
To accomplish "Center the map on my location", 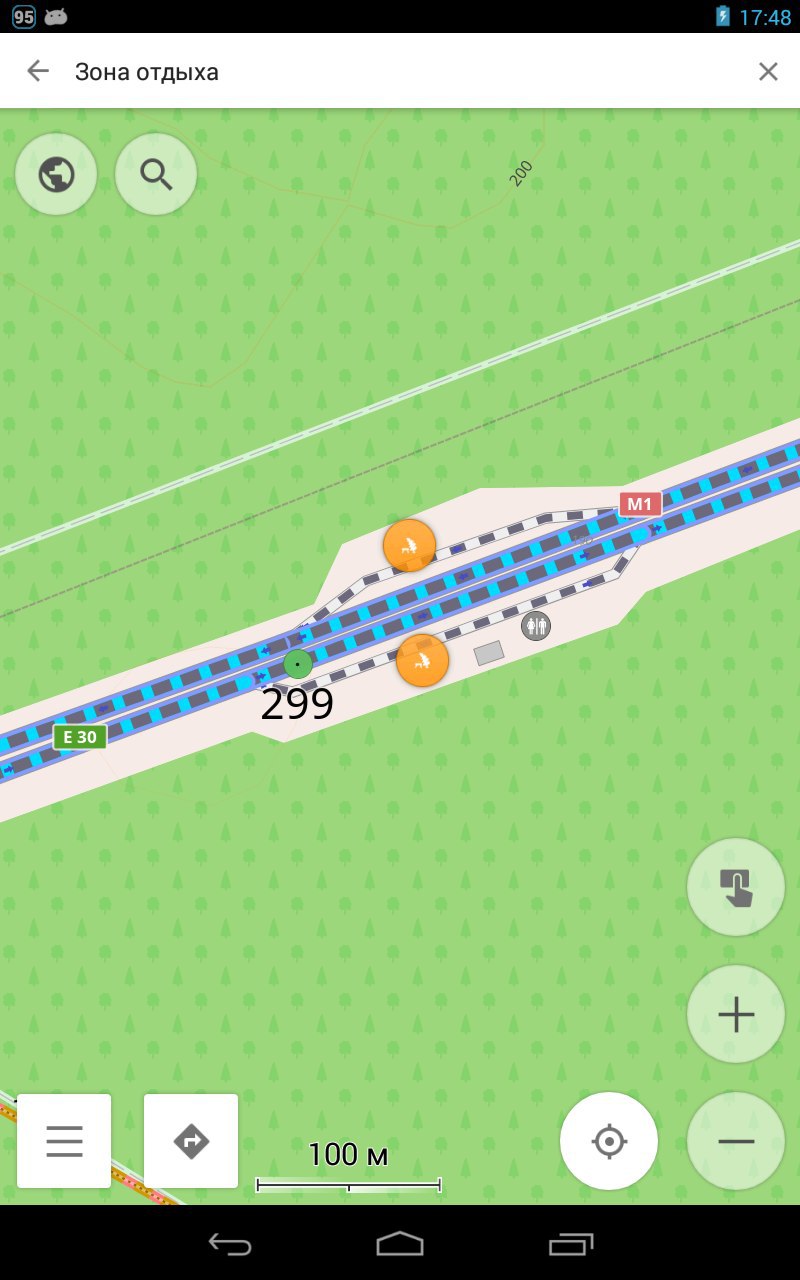I will click(x=609, y=1141).
